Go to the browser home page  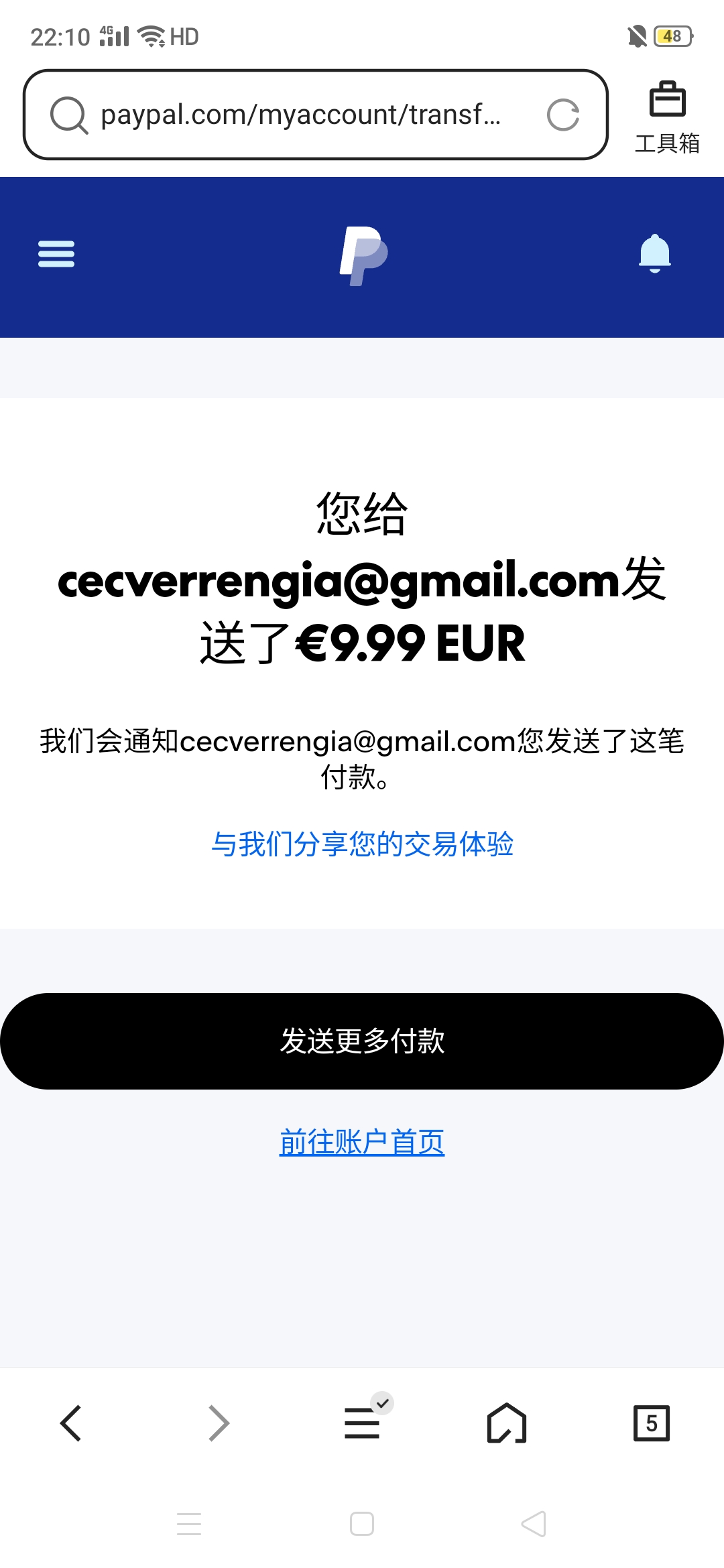click(507, 1423)
